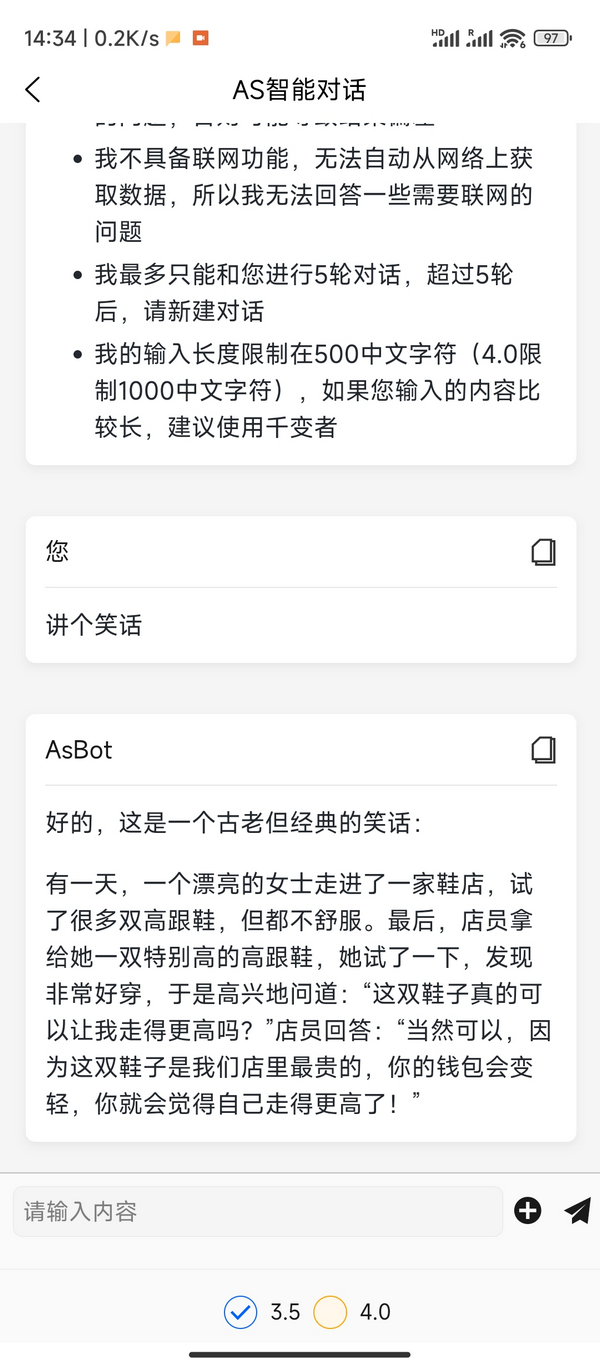Copy your message 讲个笑话
The height and width of the screenshot is (1367, 600).
pyautogui.click(x=543, y=551)
